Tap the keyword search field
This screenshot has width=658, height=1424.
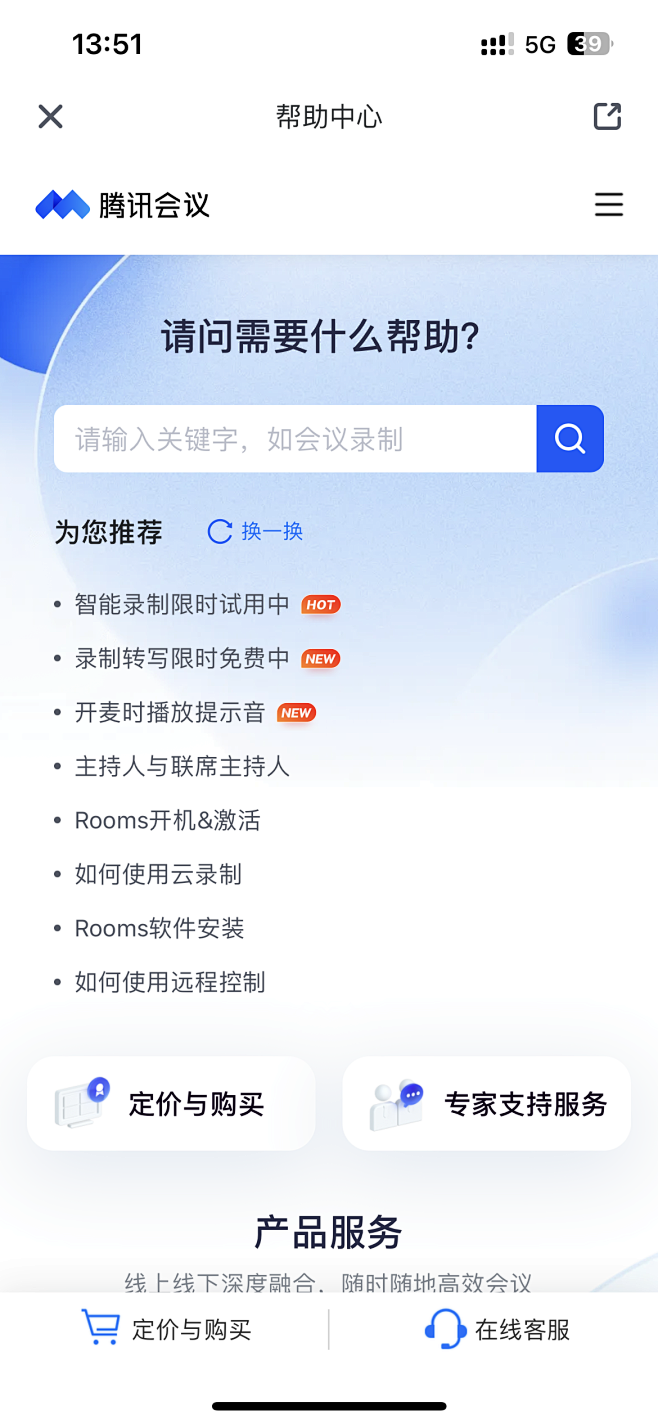click(x=295, y=439)
